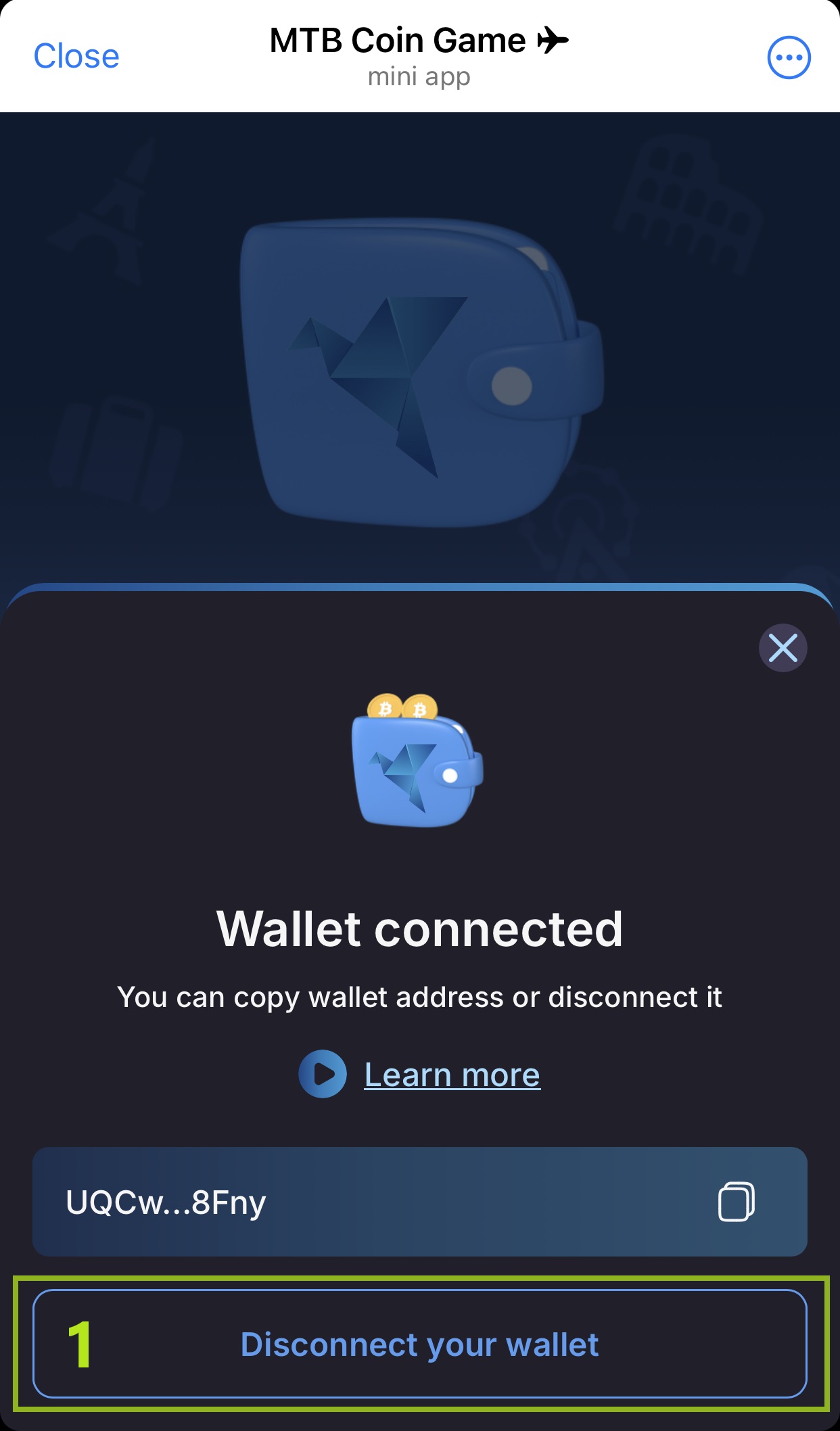Open the Learn more link
Screen dimensions: 840x1431
point(450,1074)
